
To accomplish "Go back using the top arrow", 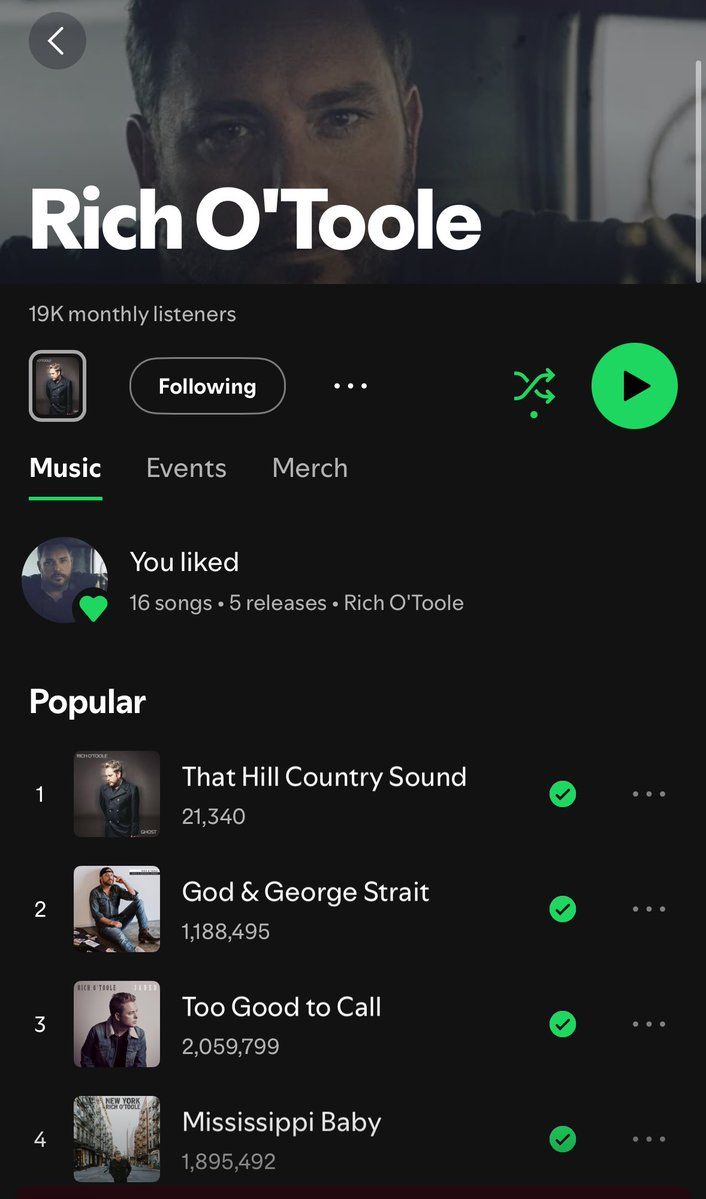I will (x=57, y=41).
